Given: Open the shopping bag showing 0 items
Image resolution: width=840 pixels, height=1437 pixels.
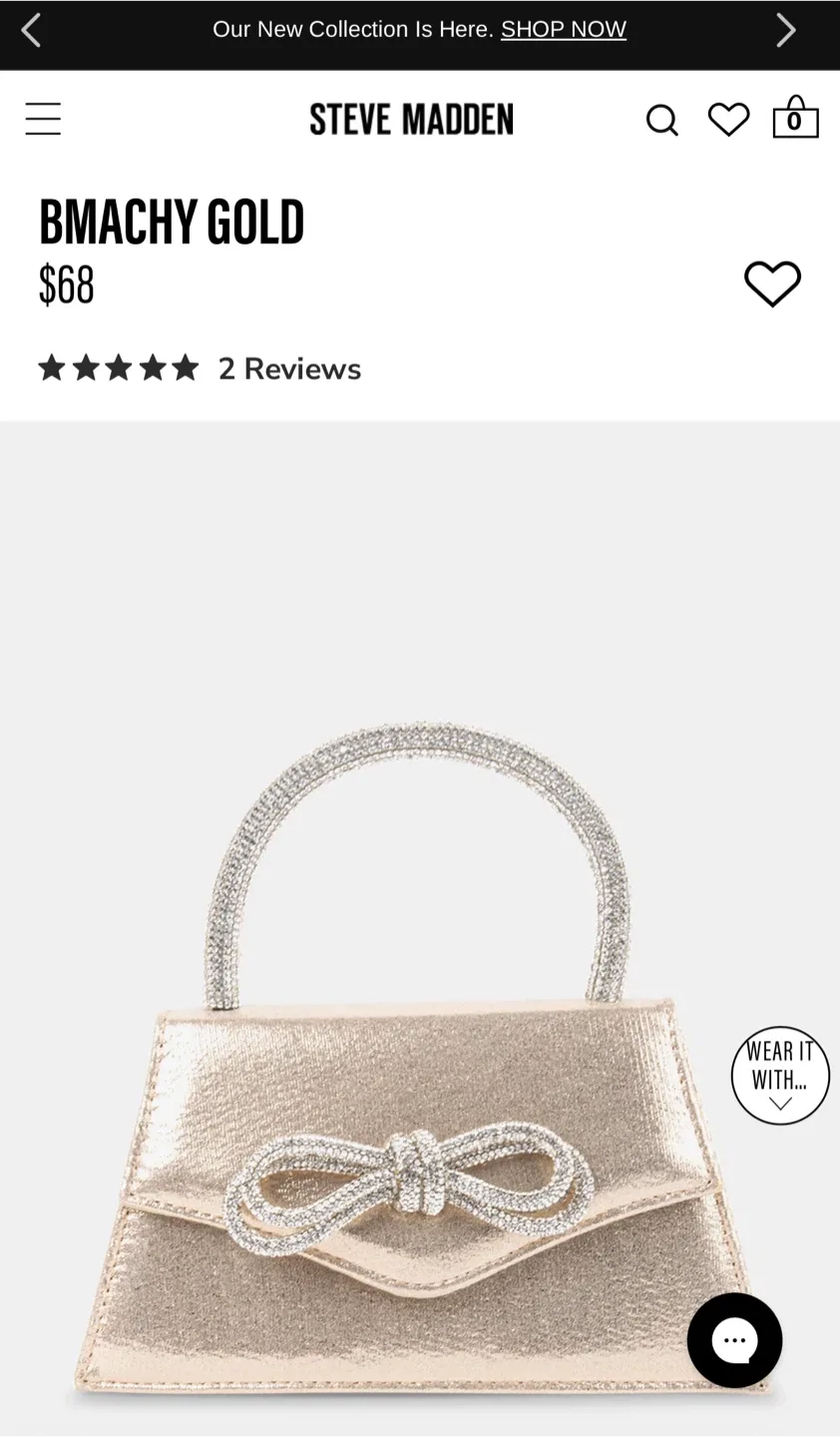Looking at the screenshot, I should (794, 118).
